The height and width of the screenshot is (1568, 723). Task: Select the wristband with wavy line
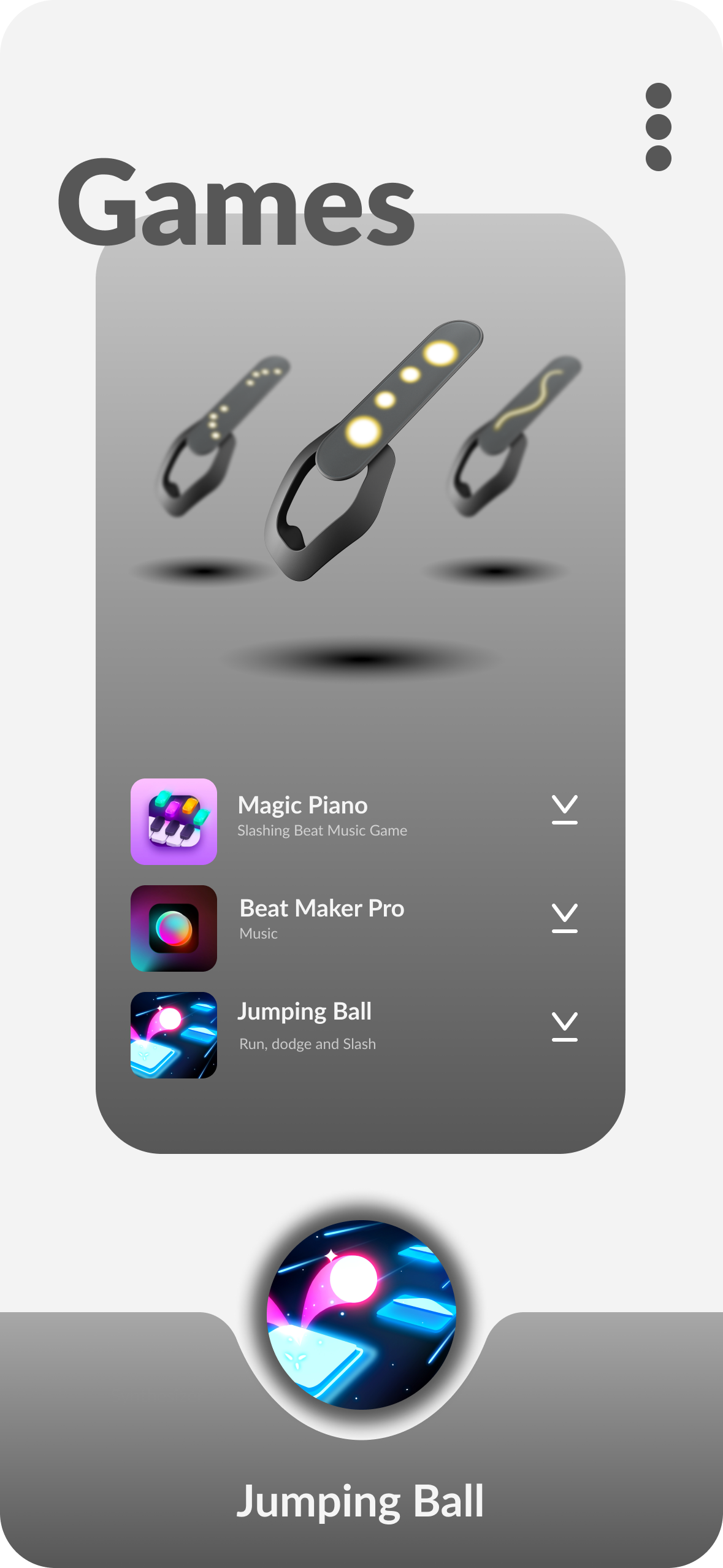pos(514,436)
